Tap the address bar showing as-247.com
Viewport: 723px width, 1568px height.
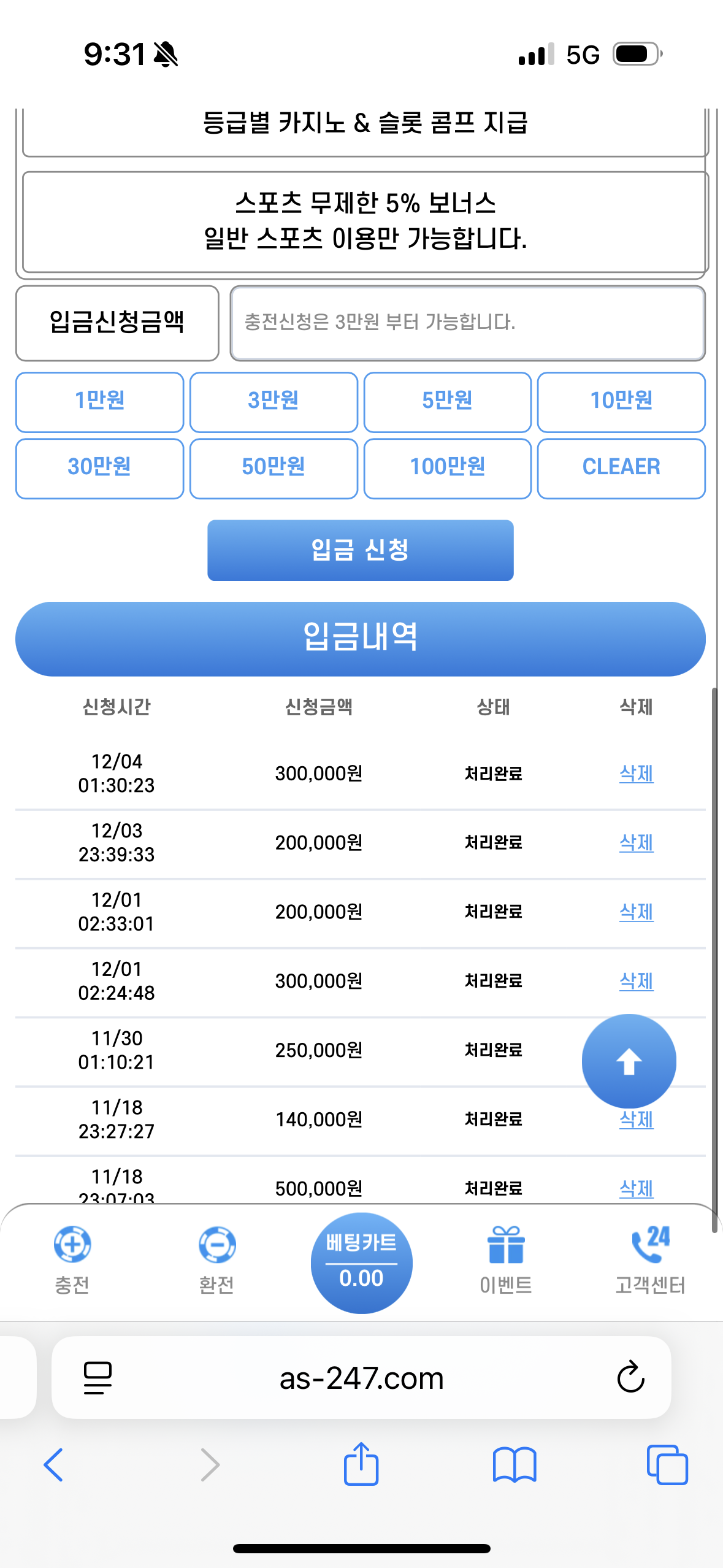361,1376
